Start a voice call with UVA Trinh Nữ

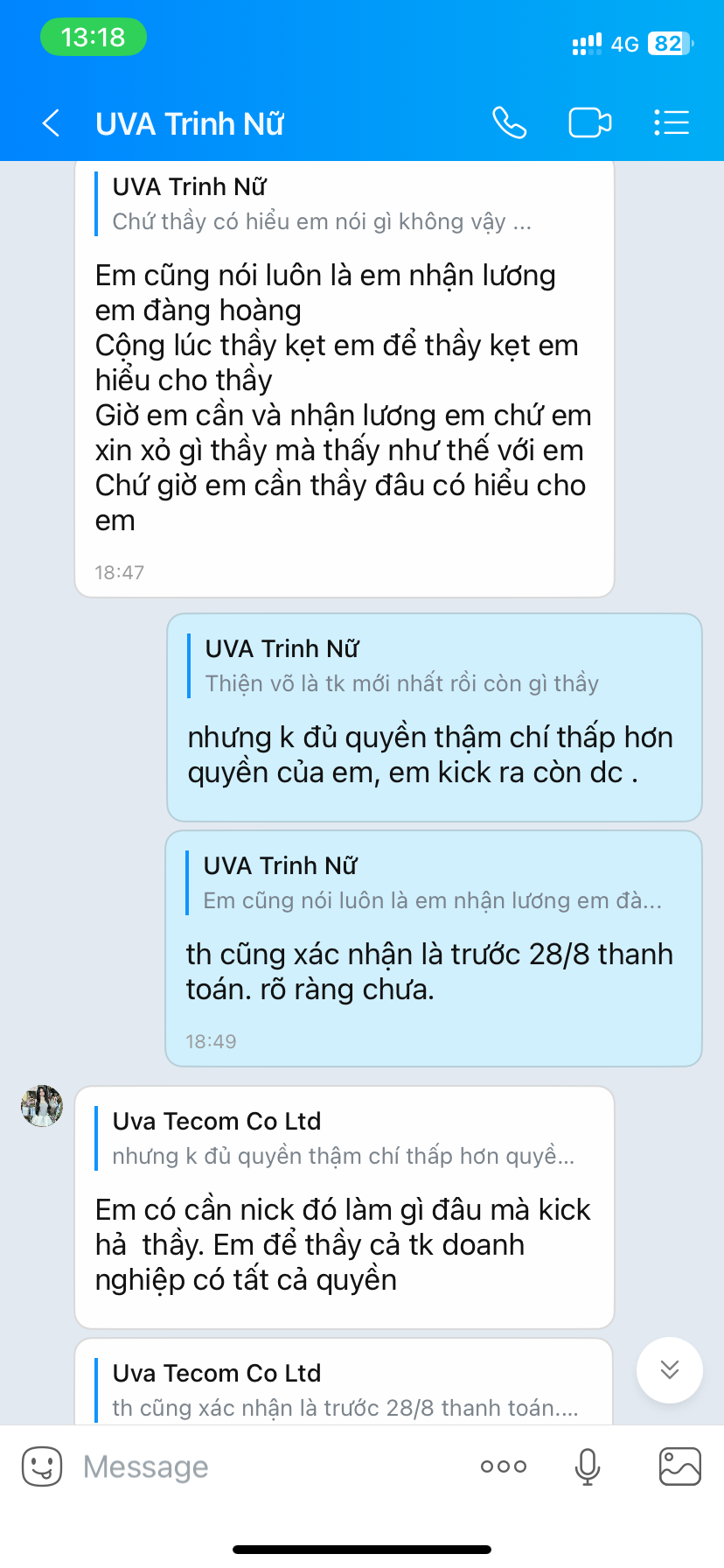pyautogui.click(x=510, y=122)
